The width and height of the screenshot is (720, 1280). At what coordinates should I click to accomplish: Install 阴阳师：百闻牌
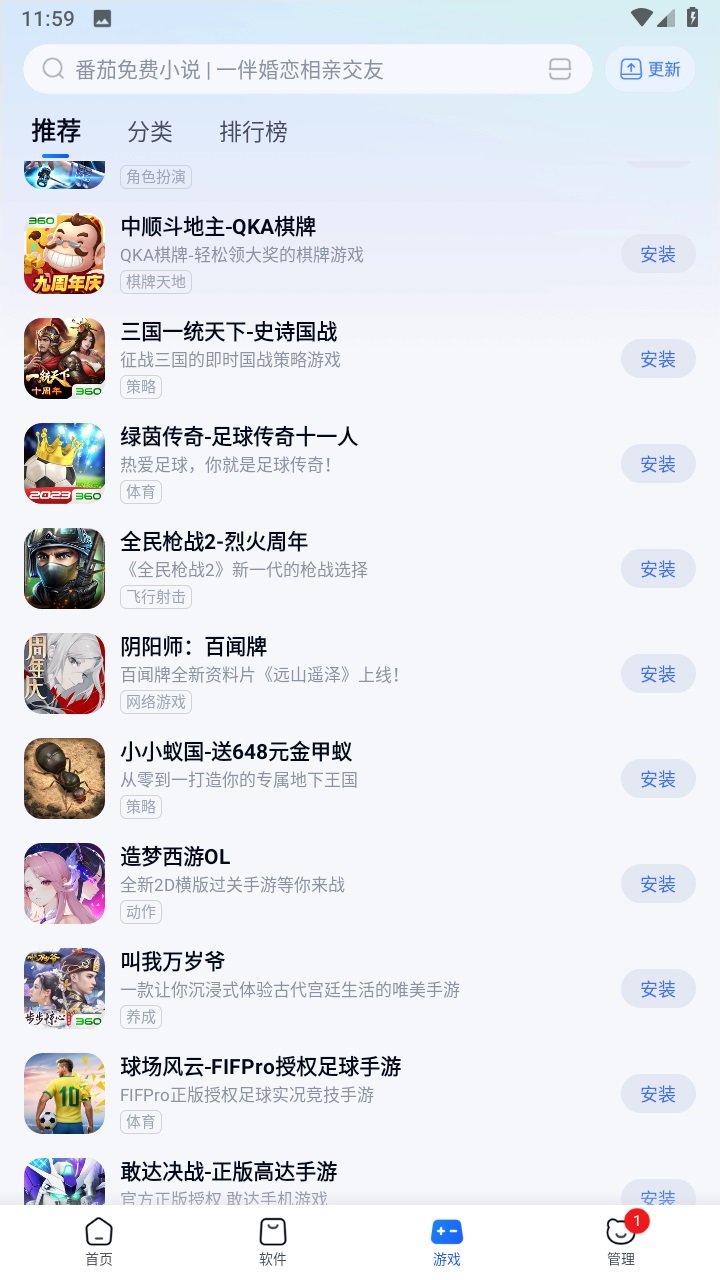658,674
